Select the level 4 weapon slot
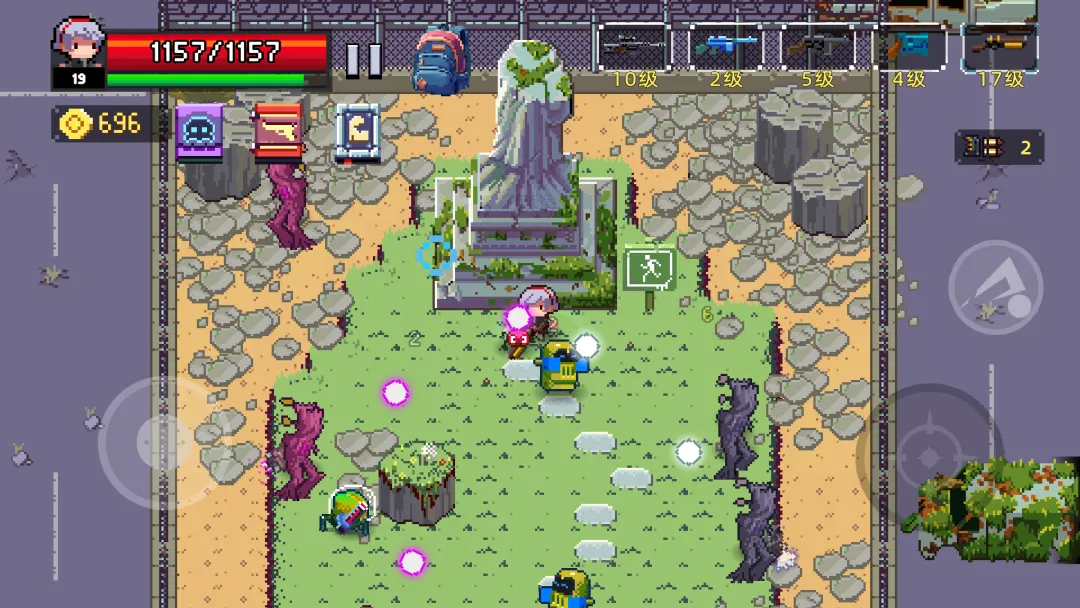The width and height of the screenshot is (1080, 608). (x=908, y=47)
